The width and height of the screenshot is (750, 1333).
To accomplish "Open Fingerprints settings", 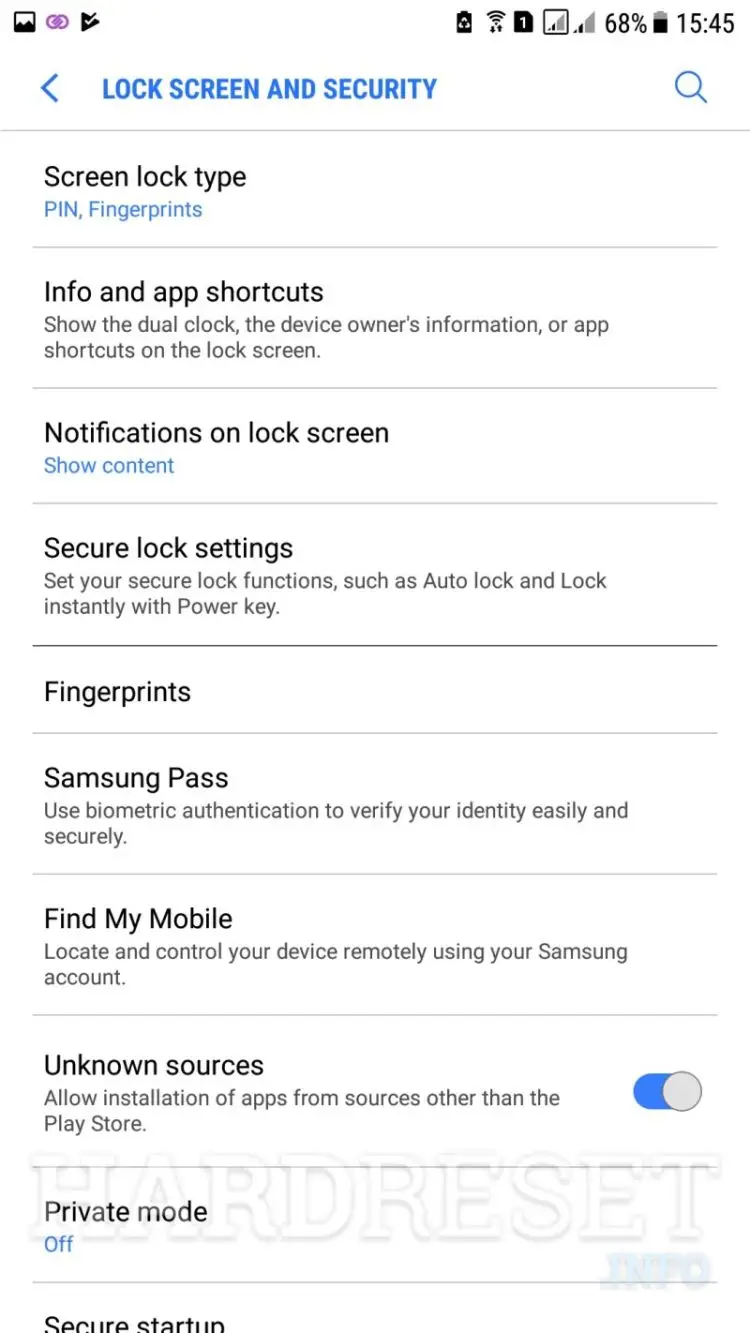I will coord(375,691).
